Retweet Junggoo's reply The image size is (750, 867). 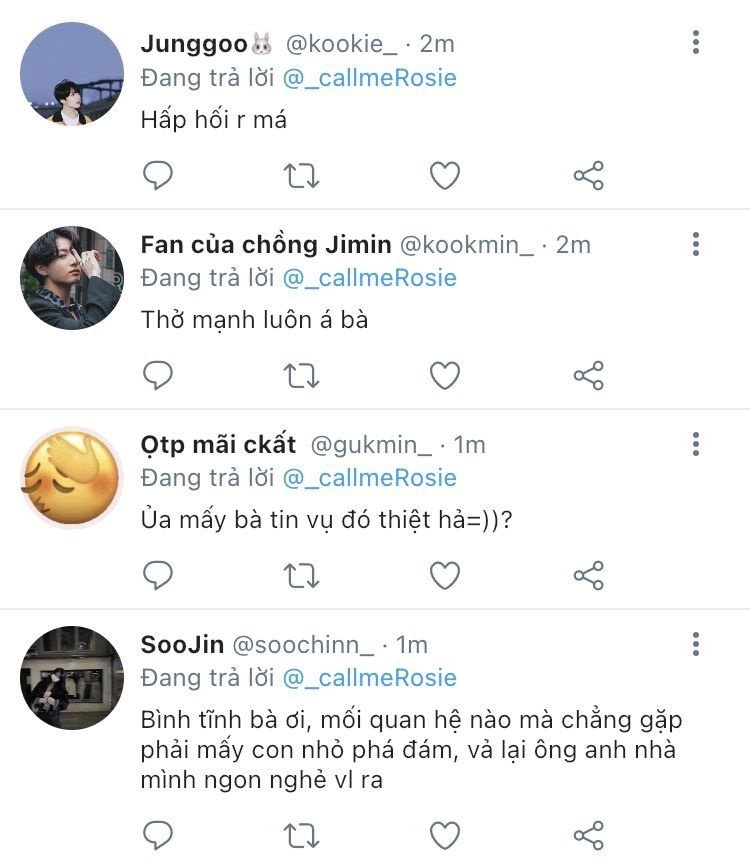click(x=301, y=176)
